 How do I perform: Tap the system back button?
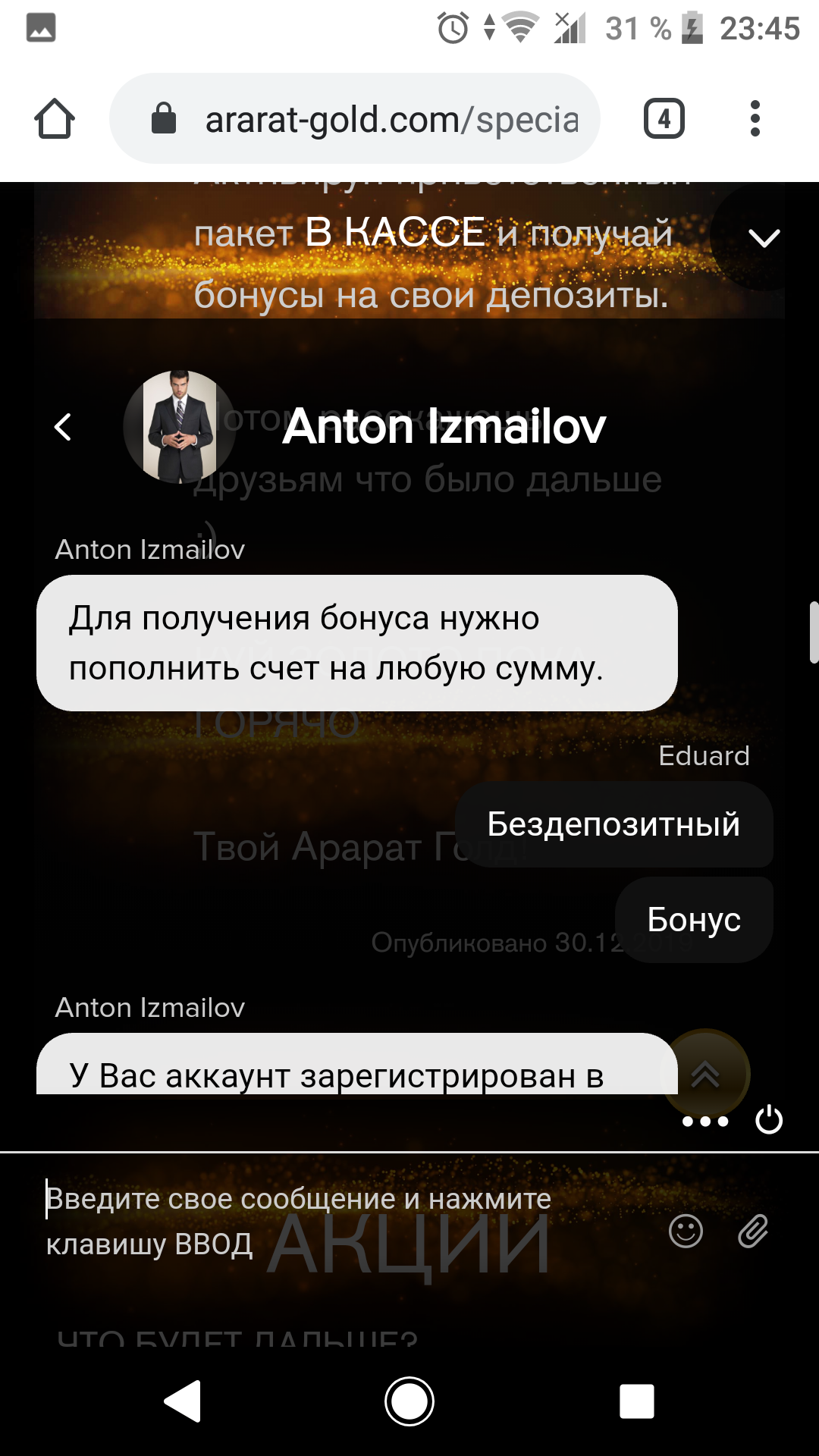pyautogui.click(x=183, y=1401)
